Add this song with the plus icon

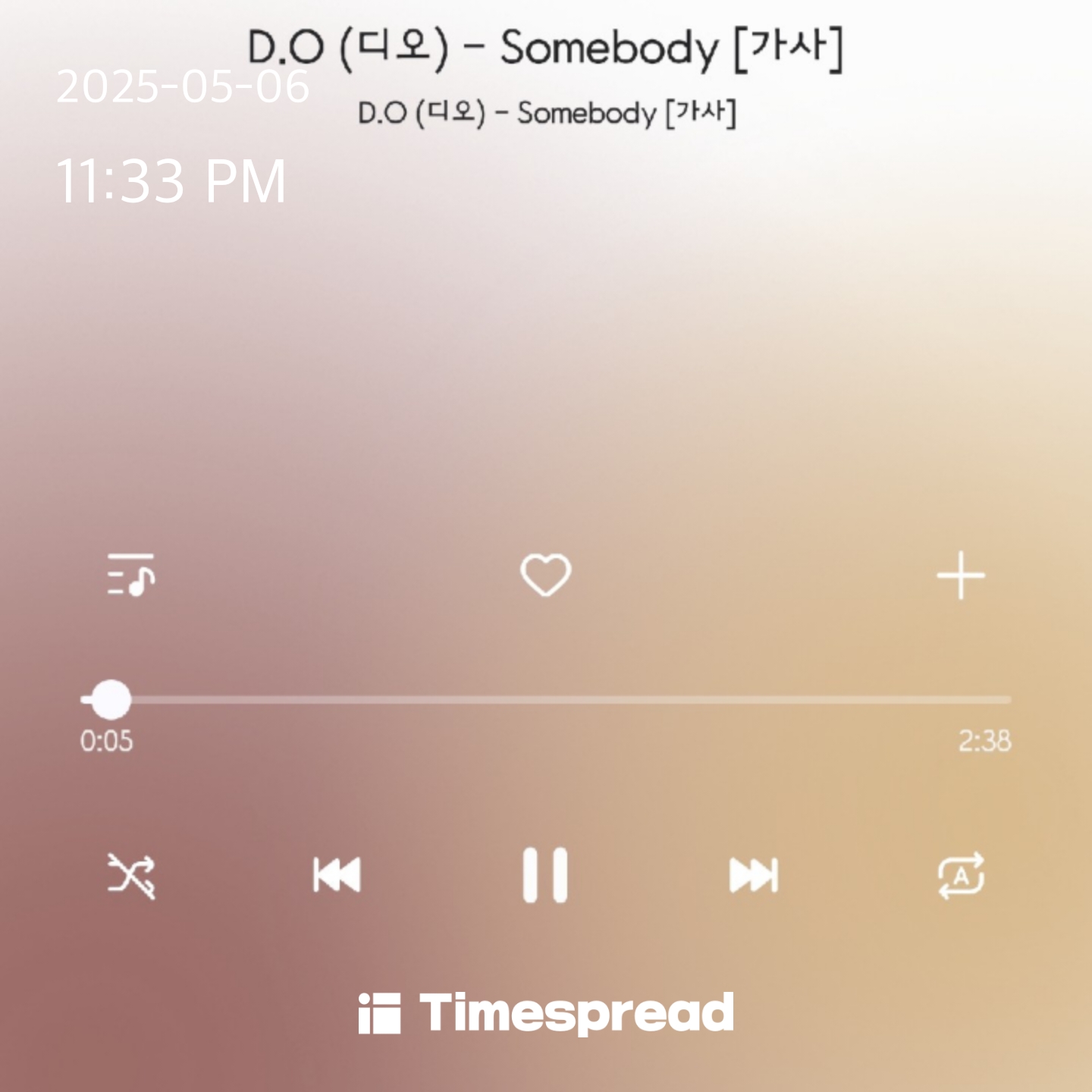tap(961, 576)
